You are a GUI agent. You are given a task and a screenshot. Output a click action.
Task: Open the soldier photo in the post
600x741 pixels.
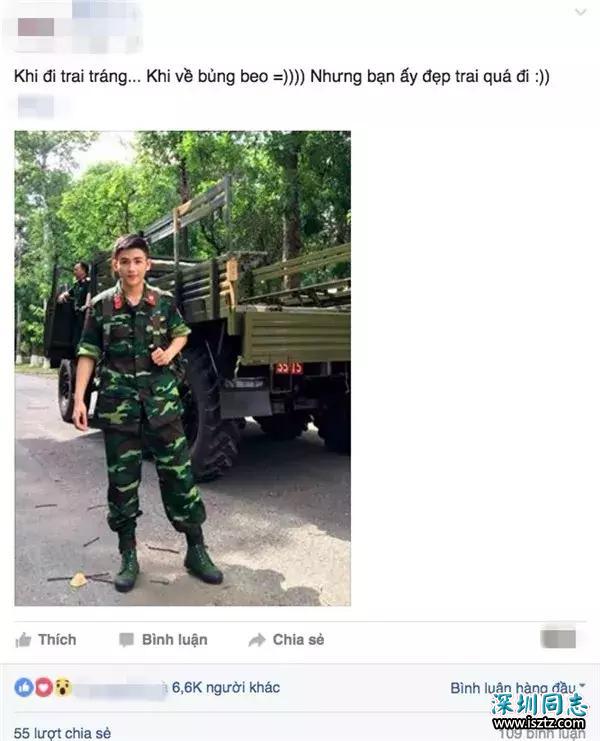(x=182, y=368)
